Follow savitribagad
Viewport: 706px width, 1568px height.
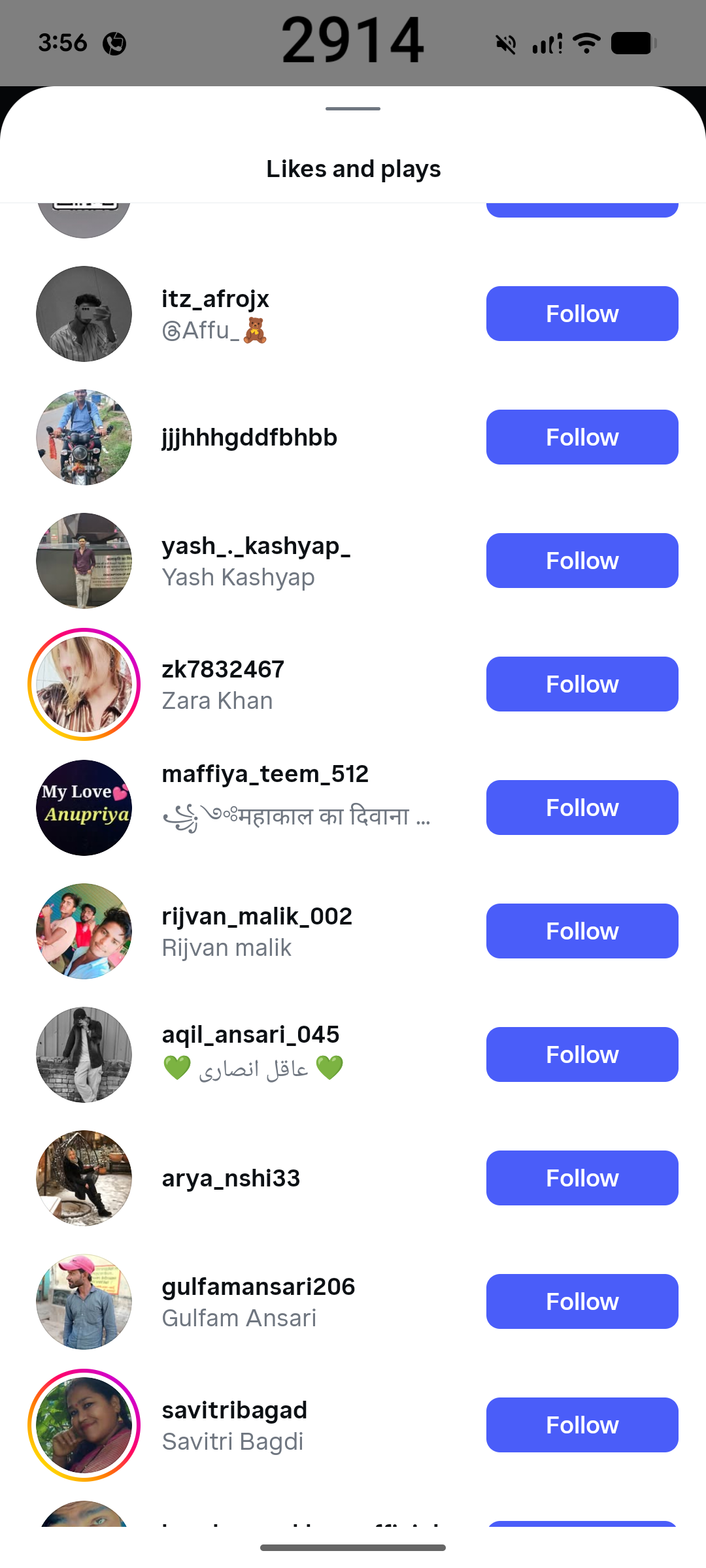coord(582,1425)
